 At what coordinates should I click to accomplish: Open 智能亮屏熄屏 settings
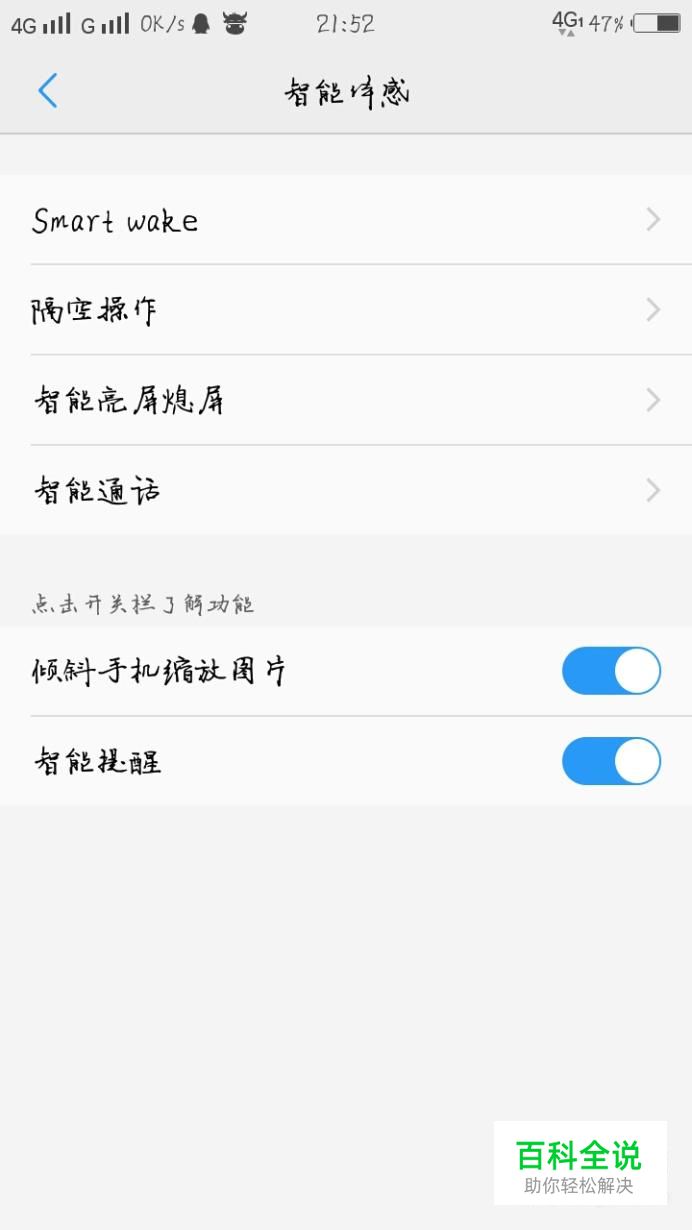[x=345, y=400]
